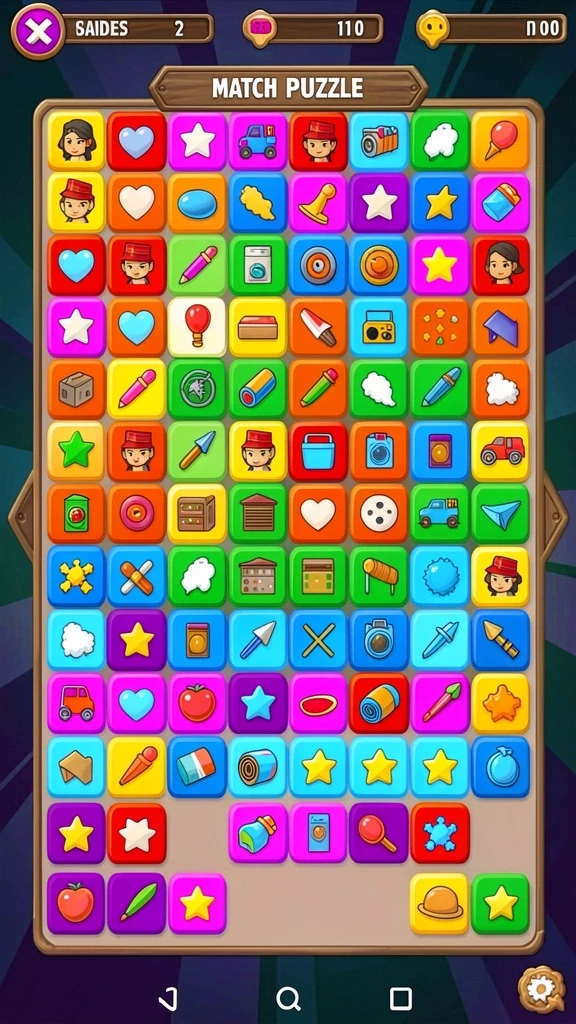
Task: Open the settings gear
Action: point(541,990)
